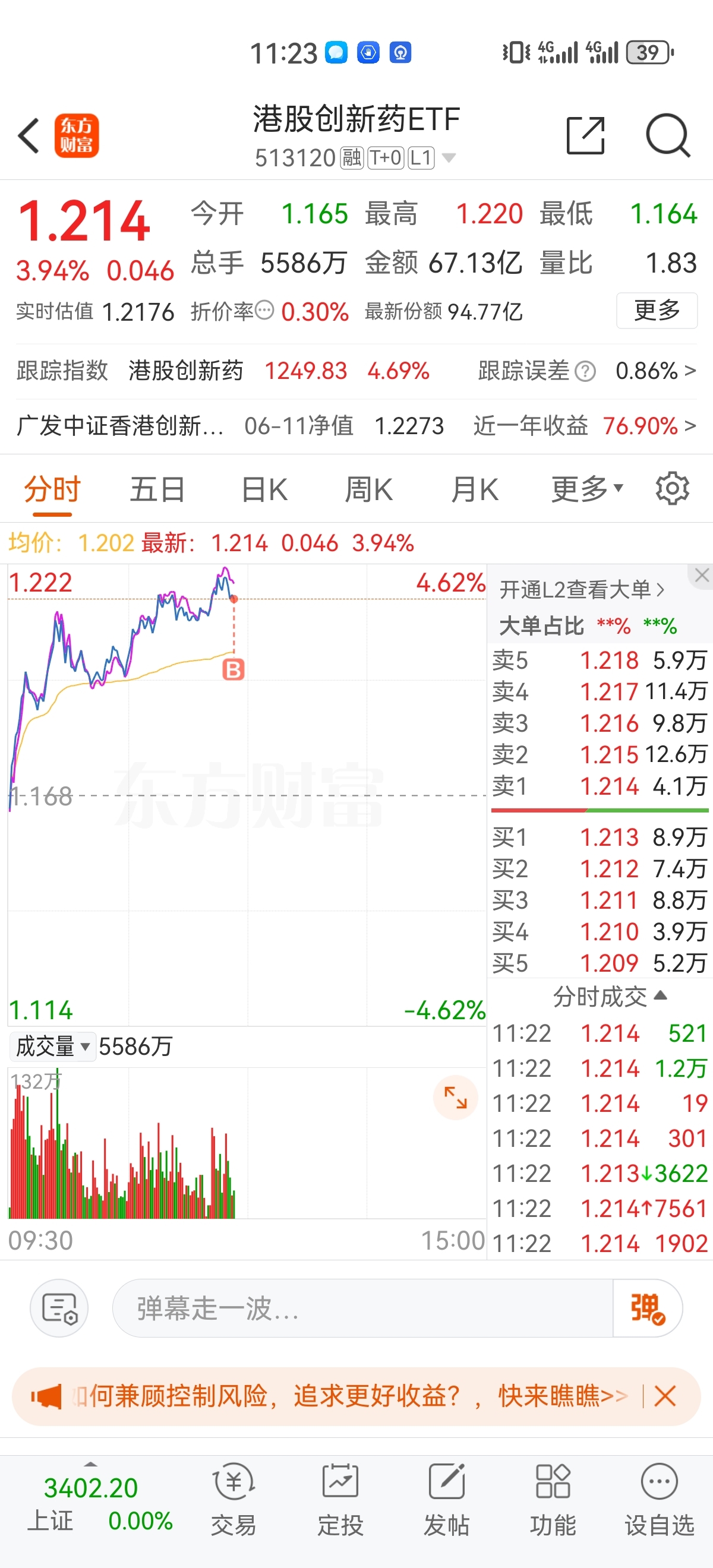Viewport: 713px width, 1568px height.
Task: Expand the dropdown arrow beside code 513120
Action: pos(449,157)
